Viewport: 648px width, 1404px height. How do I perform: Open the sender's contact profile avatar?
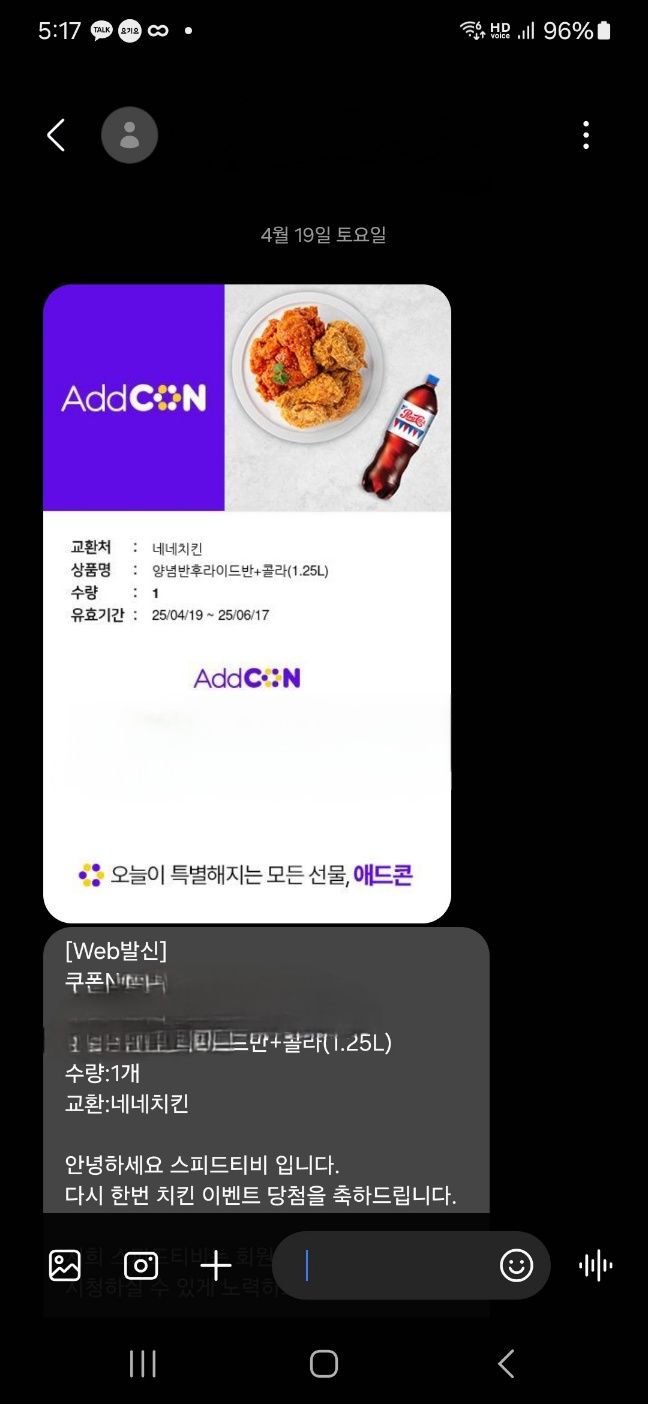(x=130, y=135)
